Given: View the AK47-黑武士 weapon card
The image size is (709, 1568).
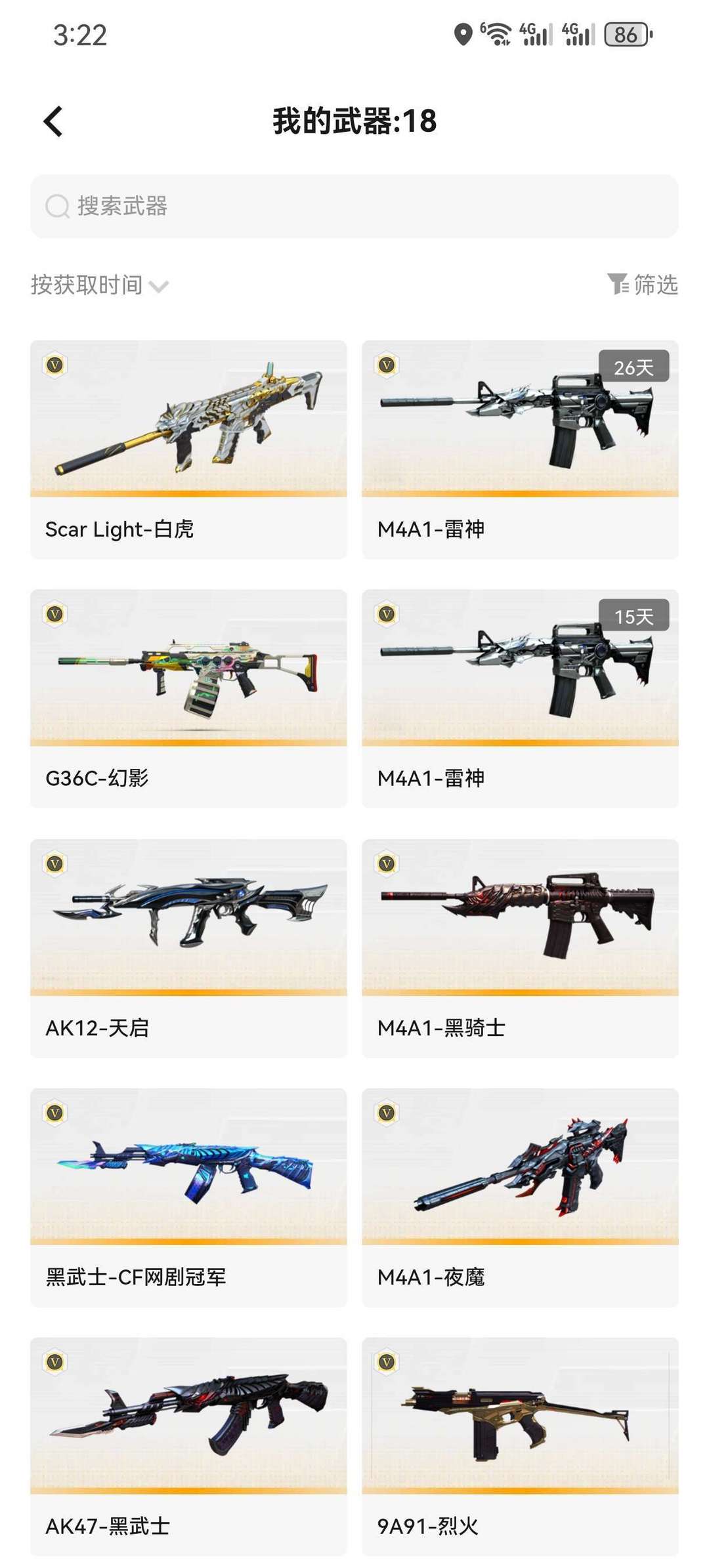Looking at the screenshot, I should tap(188, 1447).
